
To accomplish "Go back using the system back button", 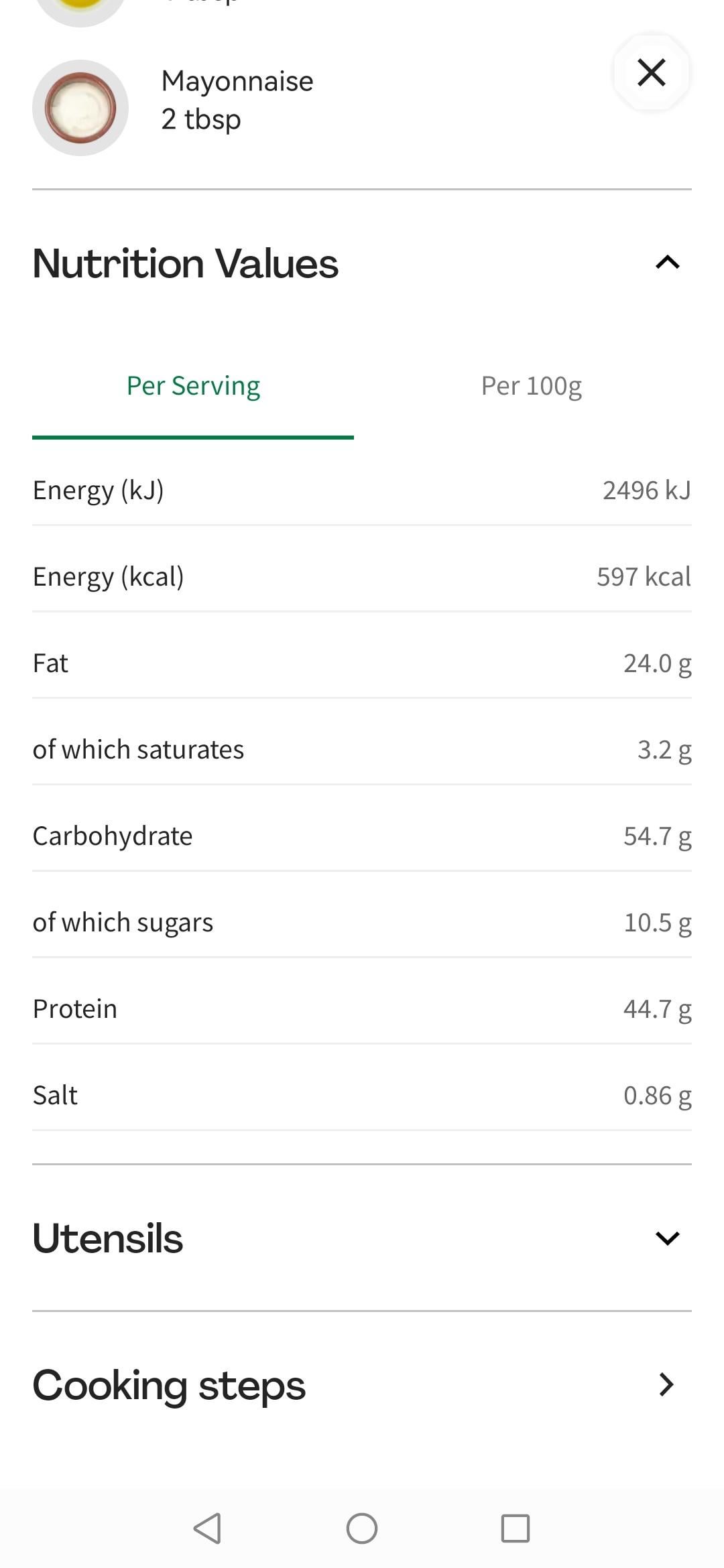I will (x=207, y=1528).
